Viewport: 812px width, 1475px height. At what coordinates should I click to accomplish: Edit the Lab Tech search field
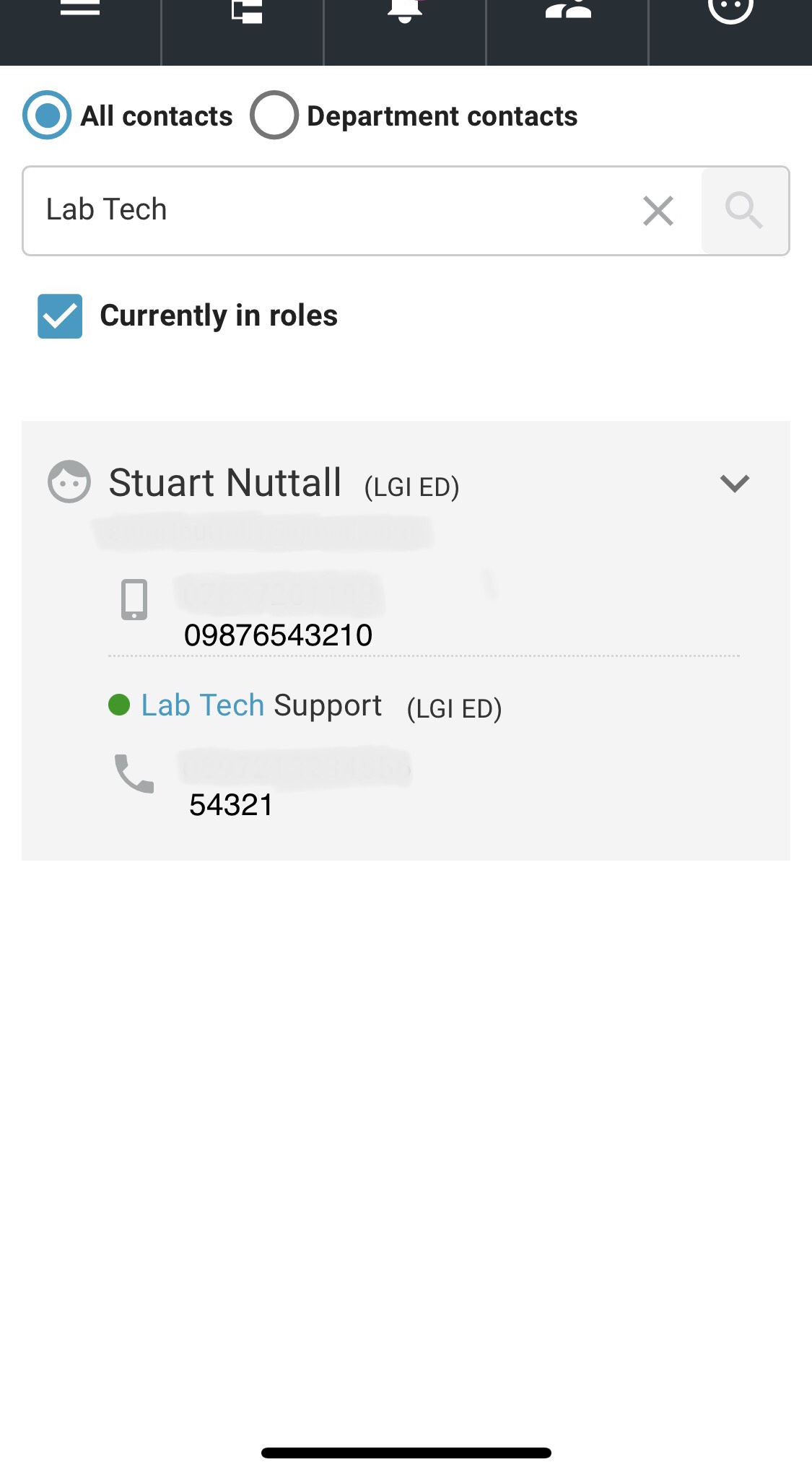pyautogui.click(x=325, y=210)
